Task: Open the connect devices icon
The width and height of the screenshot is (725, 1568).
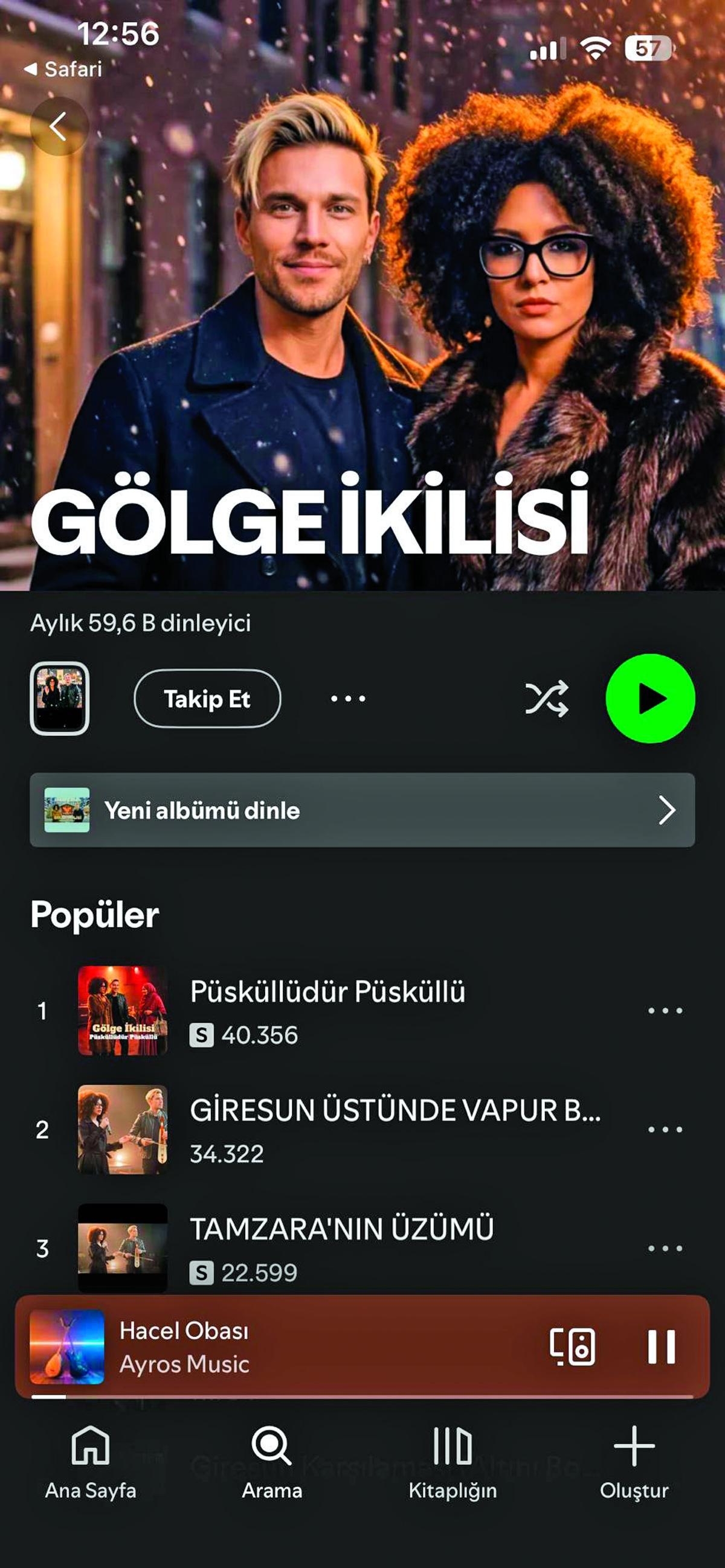Action: point(572,1346)
